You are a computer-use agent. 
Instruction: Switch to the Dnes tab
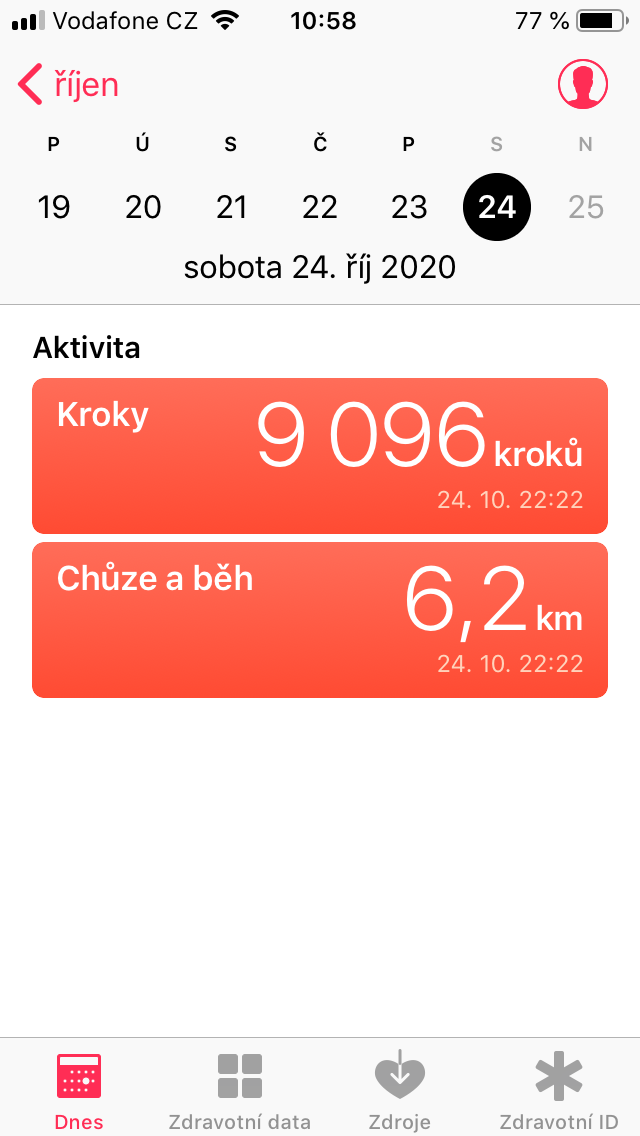click(78, 1090)
